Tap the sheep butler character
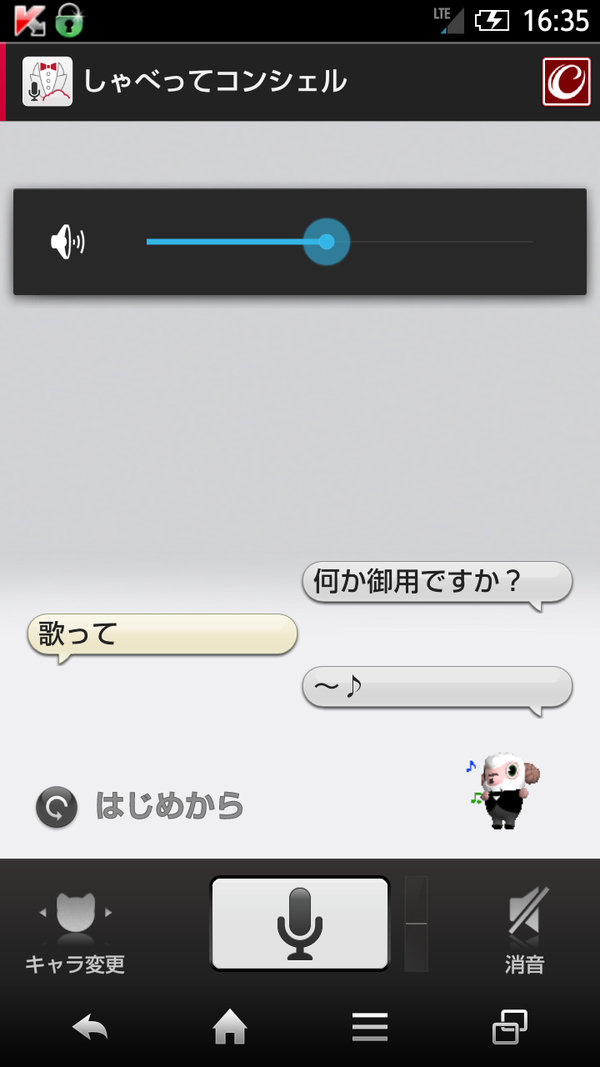 (503, 791)
